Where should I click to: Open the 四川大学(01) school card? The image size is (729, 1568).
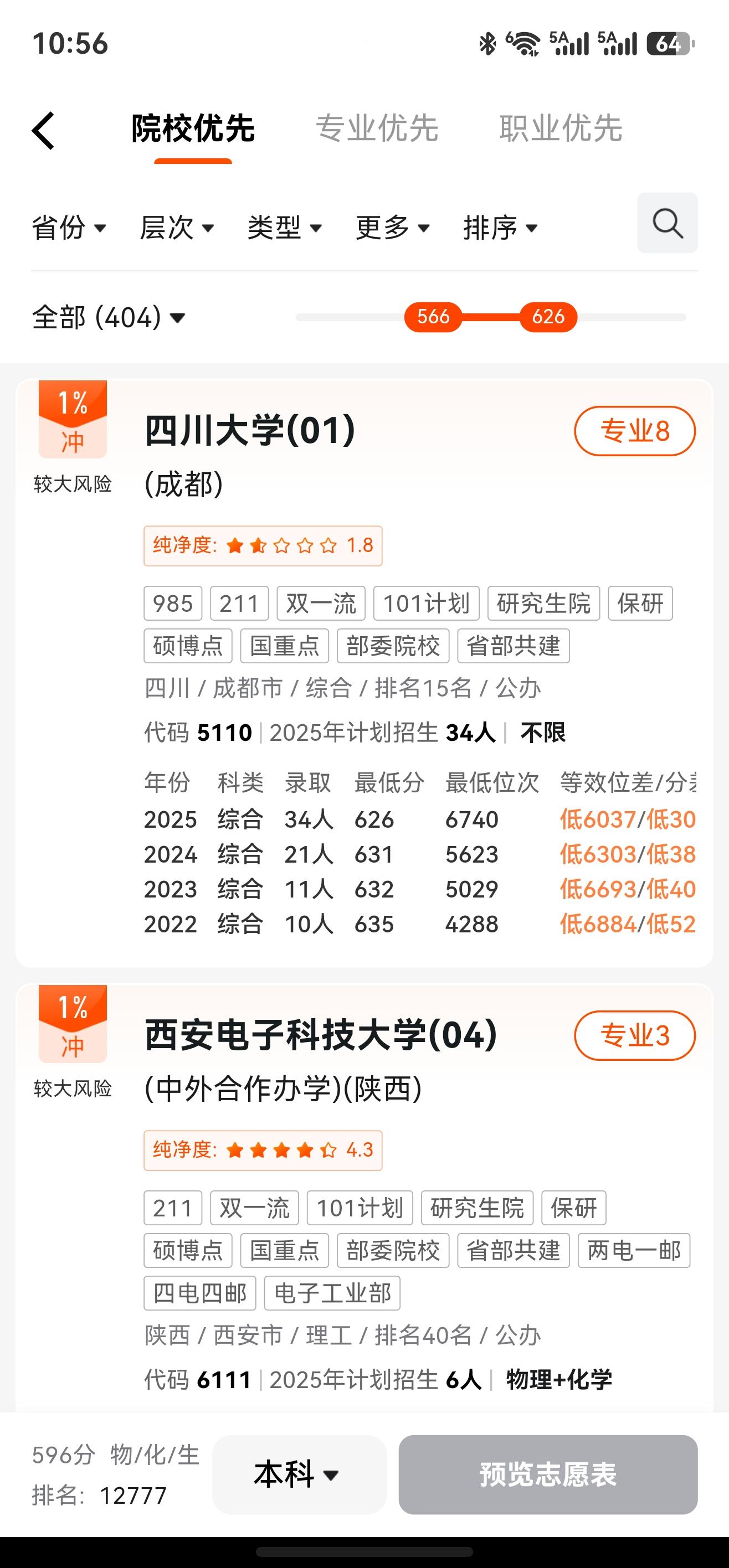pyautogui.click(x=250, y=431)
